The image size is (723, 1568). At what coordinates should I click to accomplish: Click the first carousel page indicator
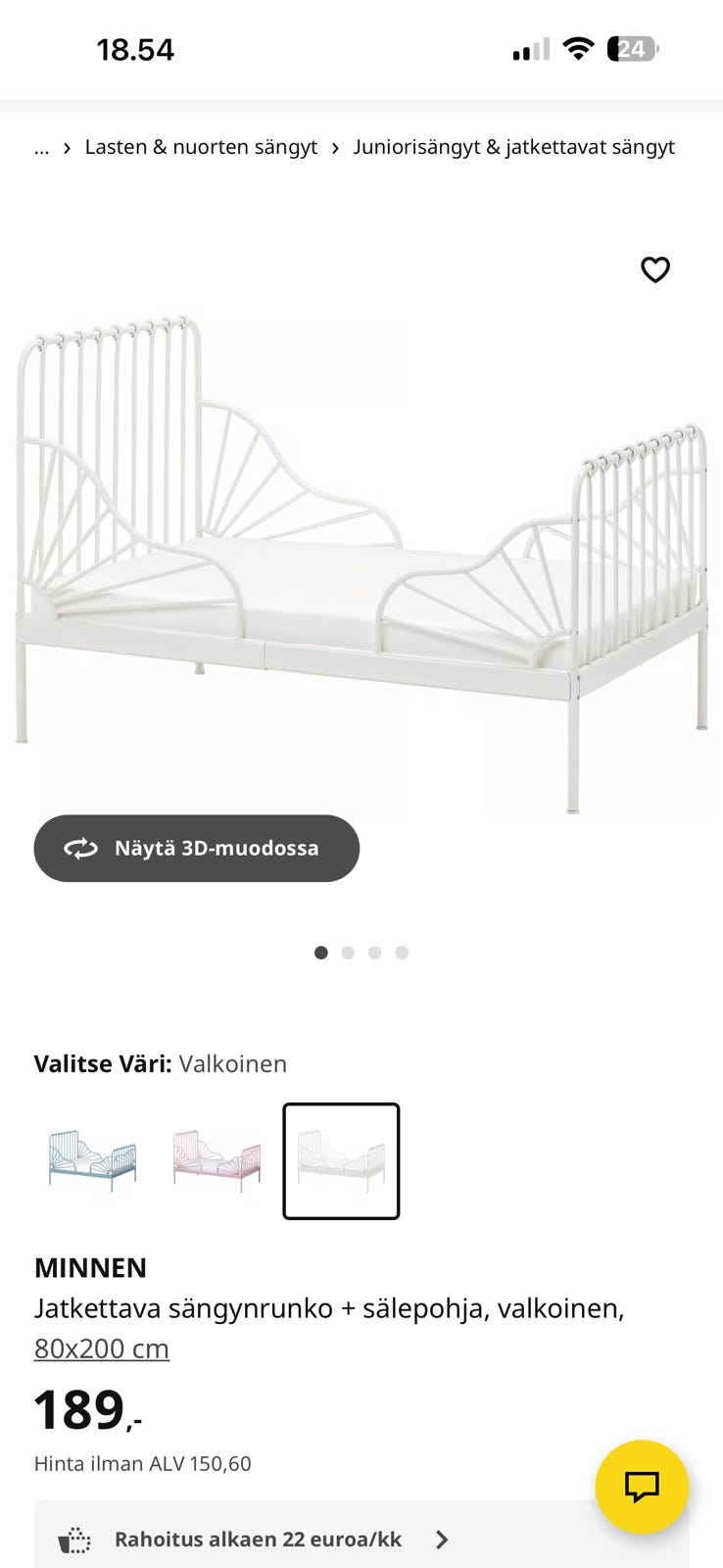[x=320, y=952]
